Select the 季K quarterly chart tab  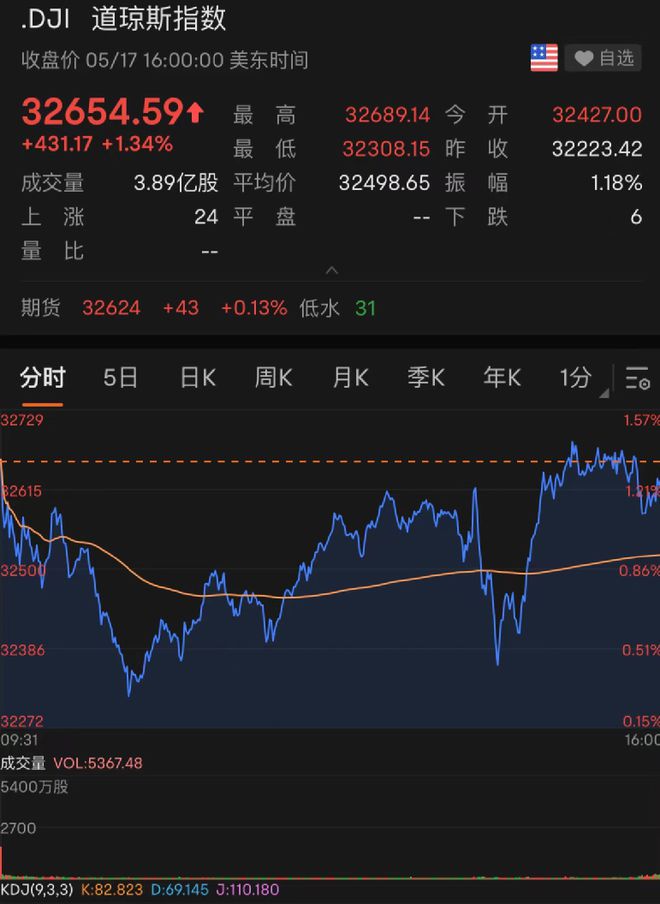point(426,377)
